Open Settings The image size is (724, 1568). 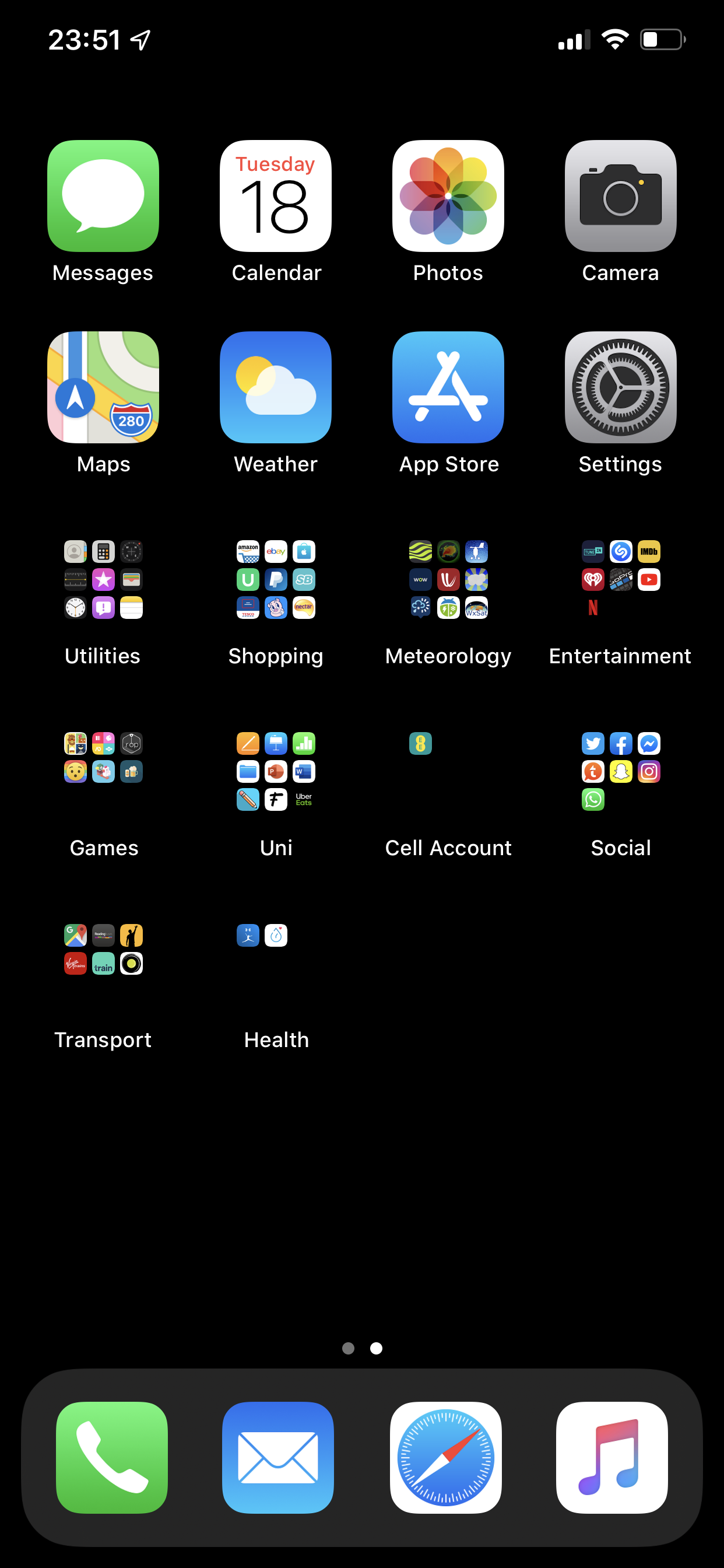621,387
